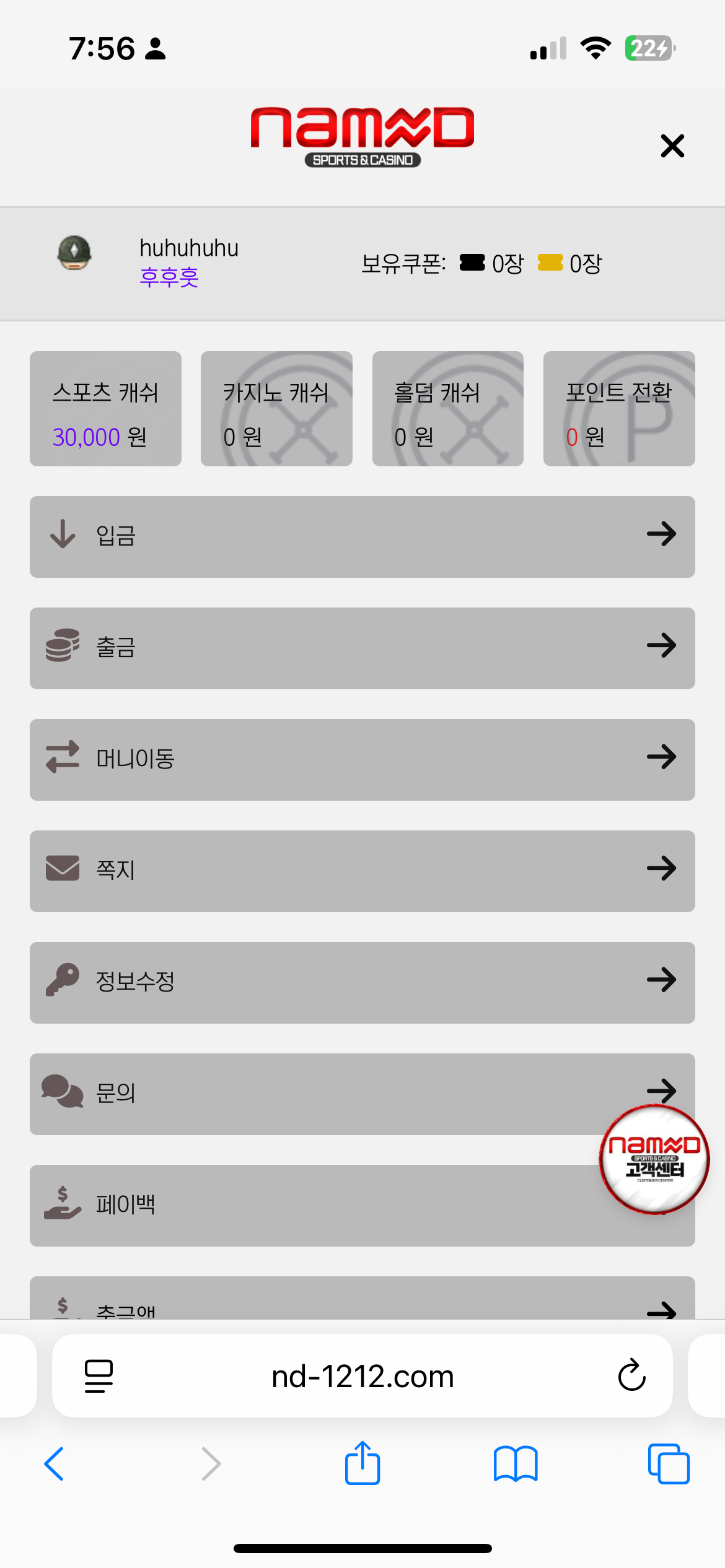725x1568 pixels.
Task: Open 정보수정 to edit account info
Action: (362, 982)
